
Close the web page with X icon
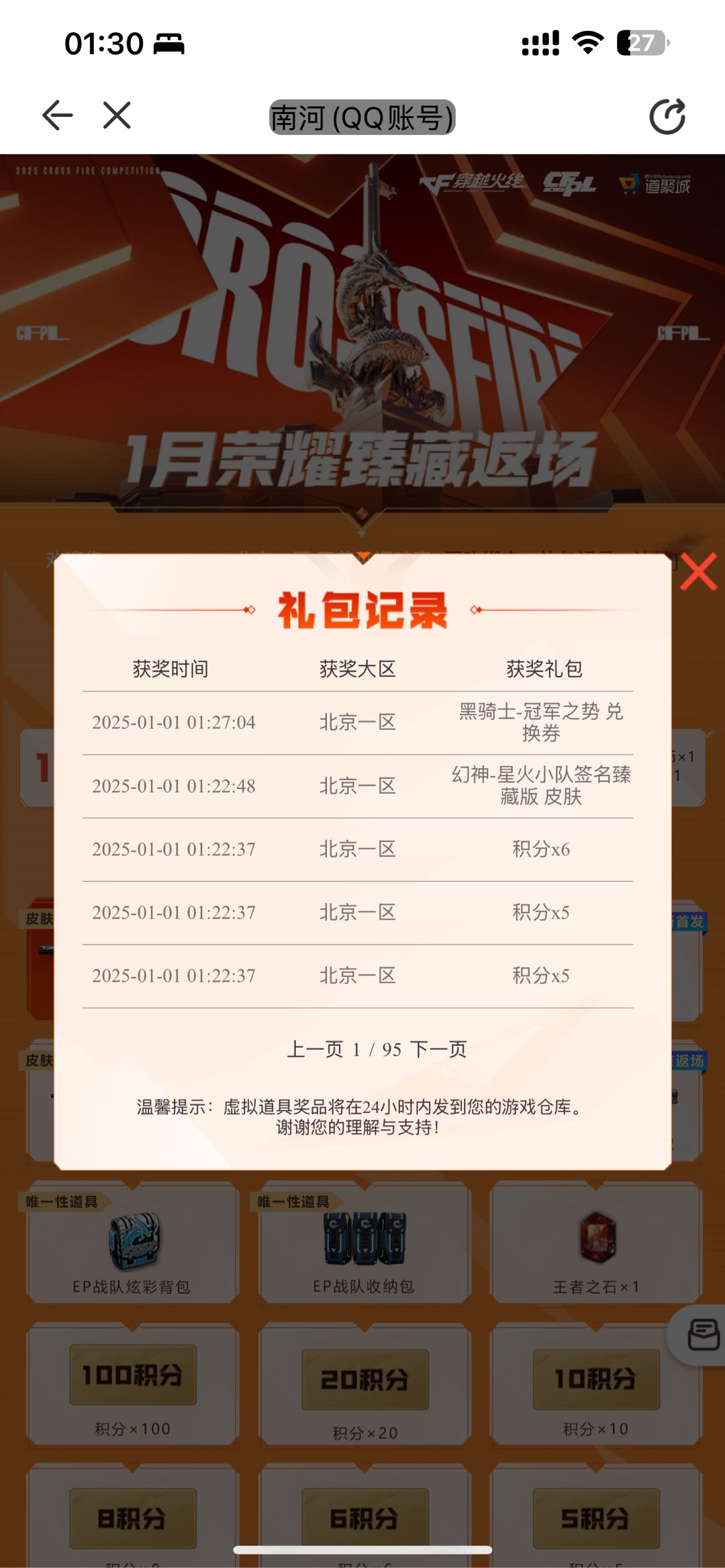point(117,115)
